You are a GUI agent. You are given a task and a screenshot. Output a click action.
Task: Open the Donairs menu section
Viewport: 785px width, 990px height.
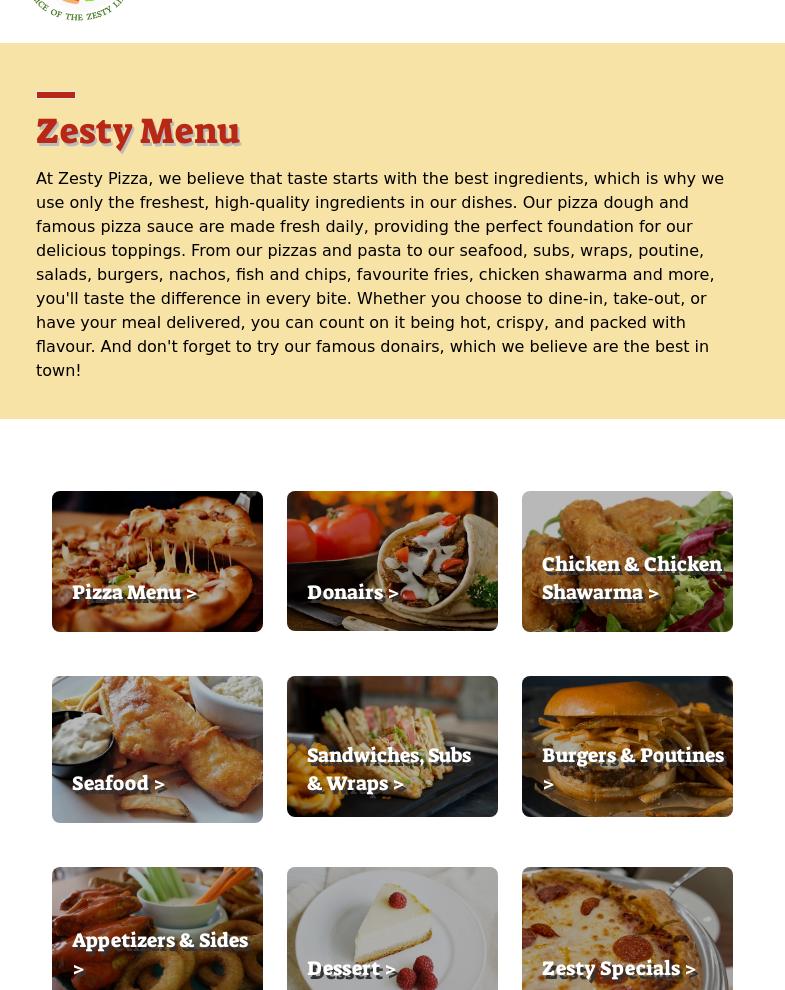tap(352, 592)
